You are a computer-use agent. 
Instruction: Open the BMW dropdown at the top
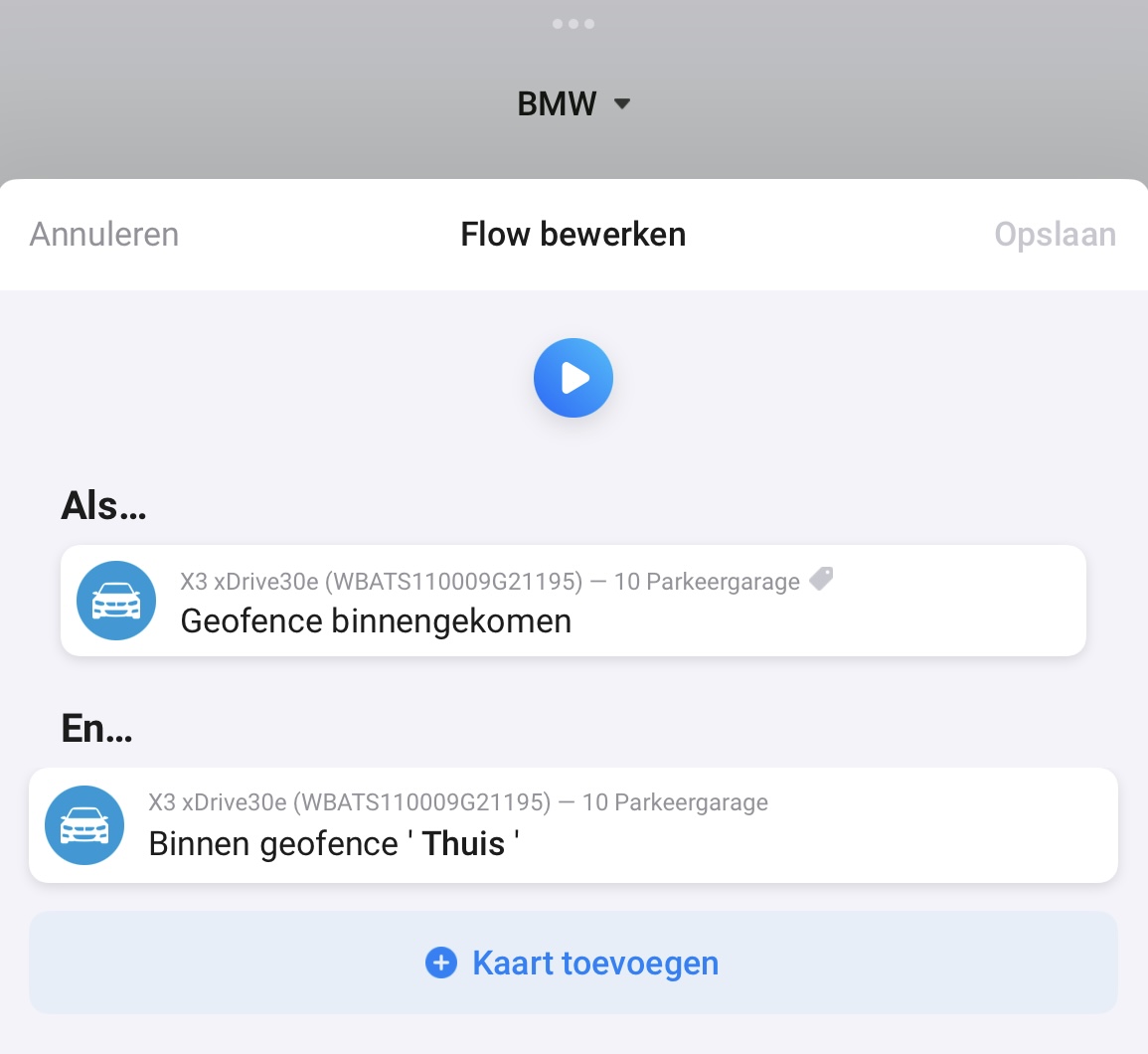pos(574,103)
